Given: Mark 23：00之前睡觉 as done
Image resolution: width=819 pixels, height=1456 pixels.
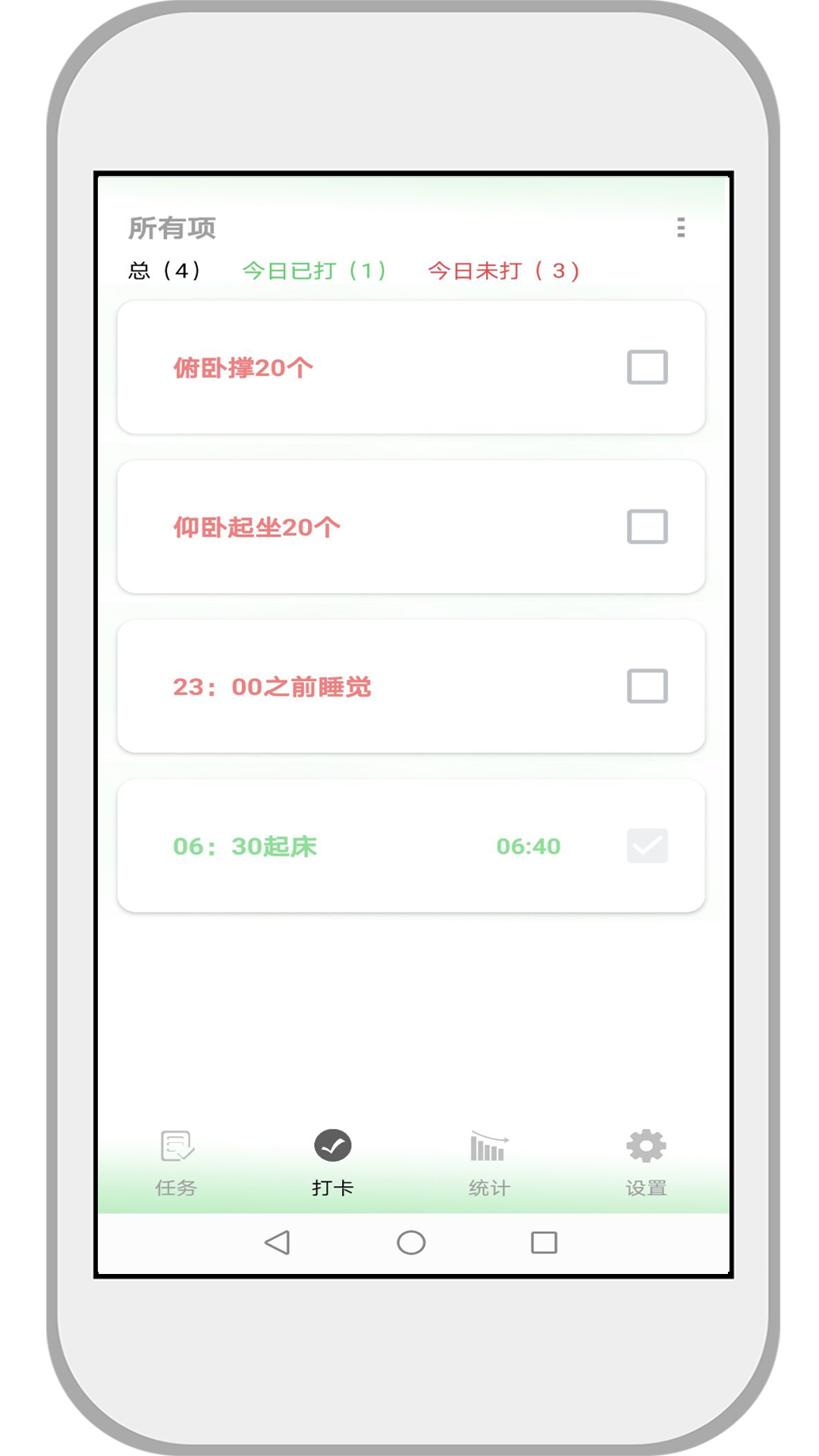Looking at the screenshot, I should (x=648, y=686).
